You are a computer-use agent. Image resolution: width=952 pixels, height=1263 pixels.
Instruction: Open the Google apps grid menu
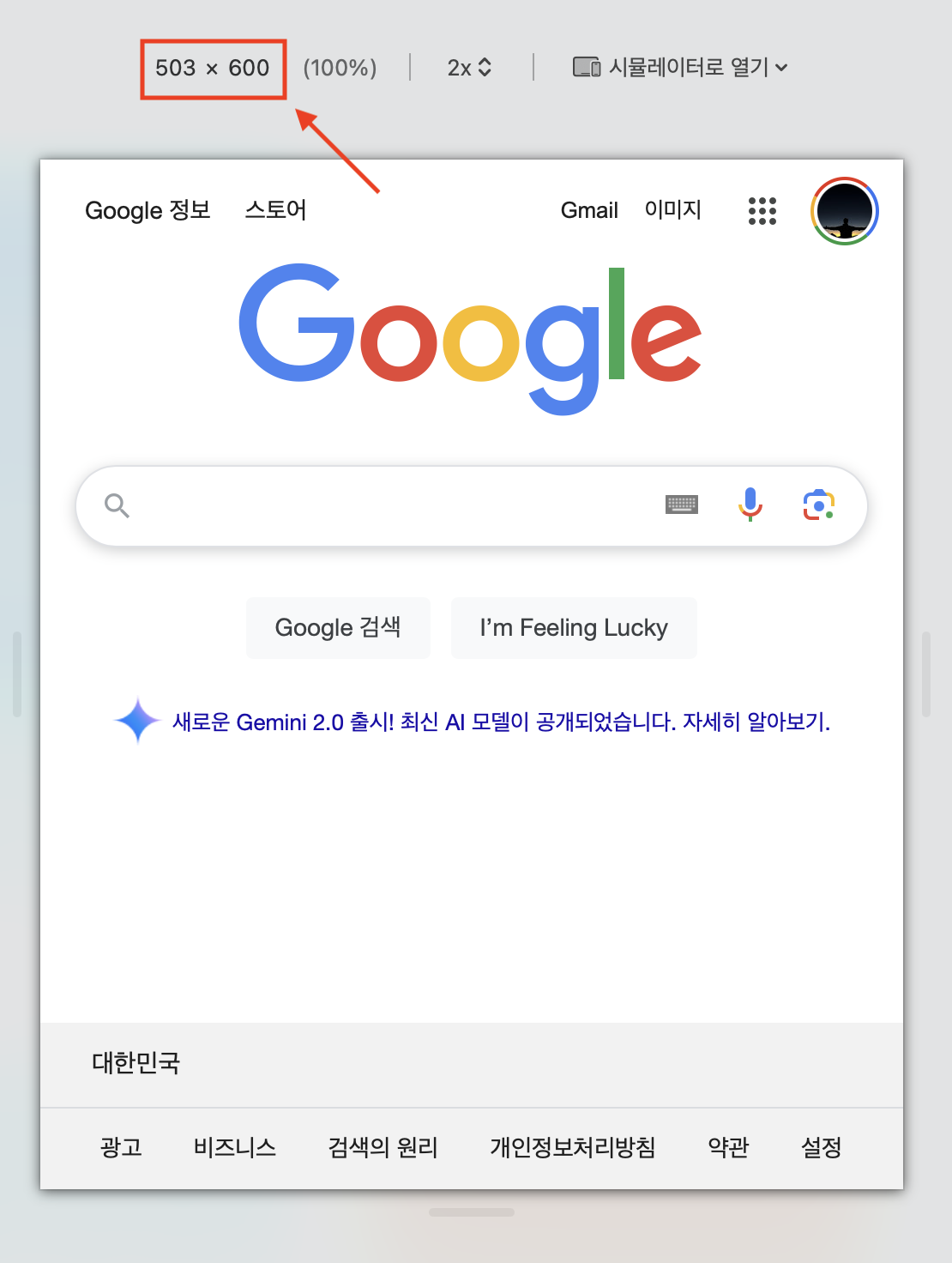pyautogui.click(x=762, y=212)
